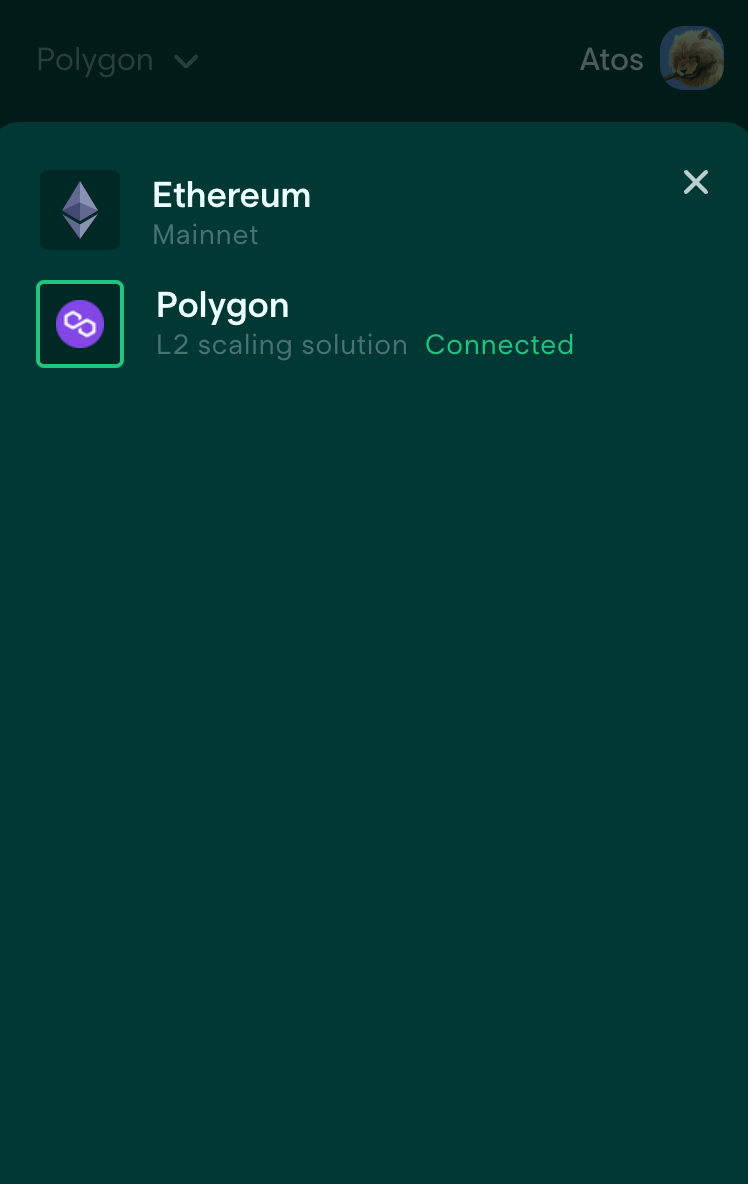This screenshot has width=748, height=1184.
Task: Open the Atos account avatar
Action: click(691, 58)
